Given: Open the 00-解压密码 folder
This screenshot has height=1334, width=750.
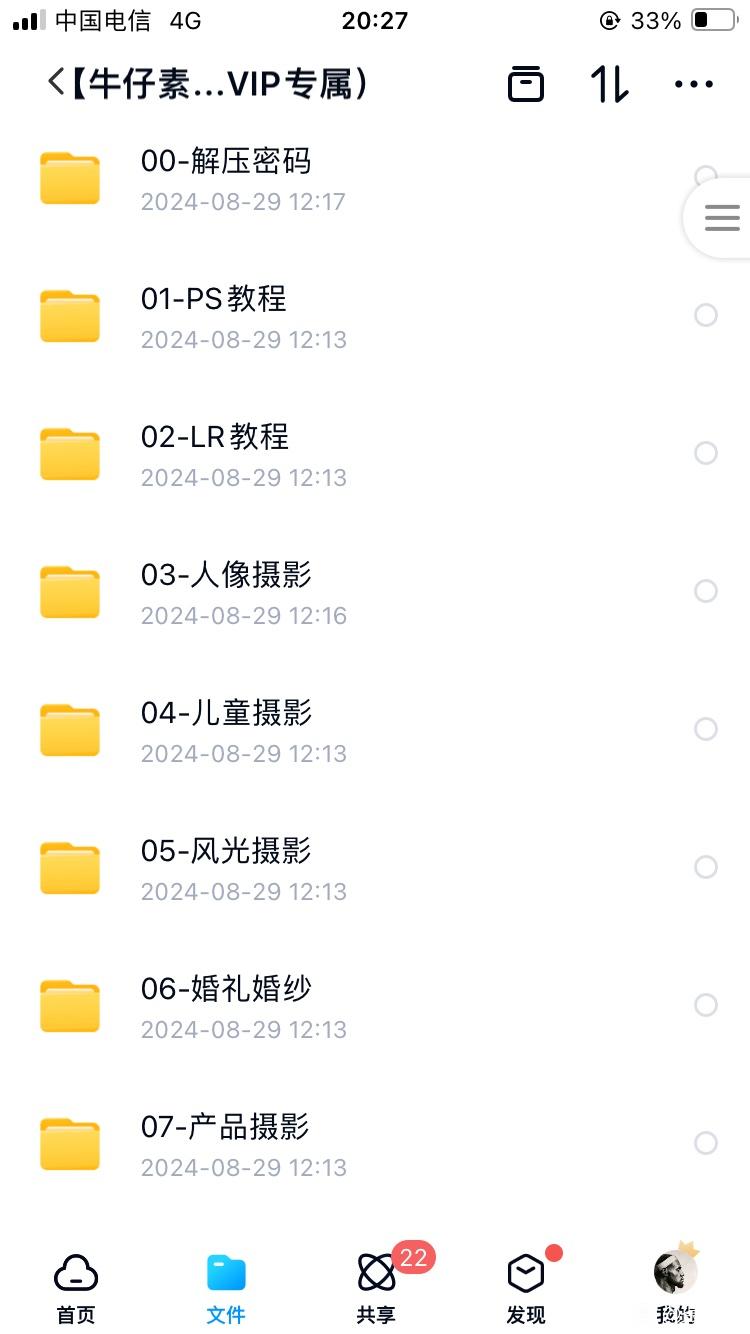Looking at the screenshot, I should coord(375,179).
